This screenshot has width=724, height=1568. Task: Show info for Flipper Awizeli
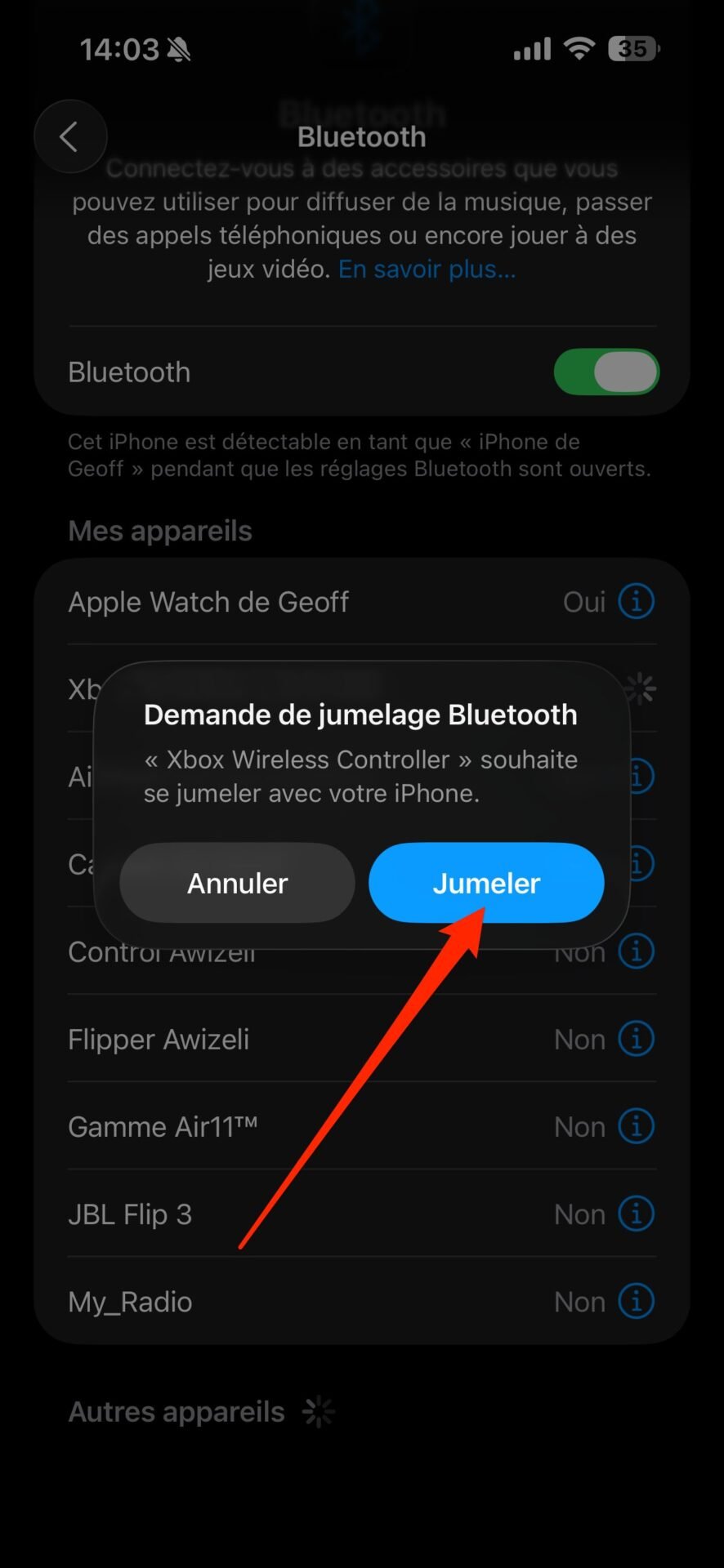click(x=636, y=1039)
